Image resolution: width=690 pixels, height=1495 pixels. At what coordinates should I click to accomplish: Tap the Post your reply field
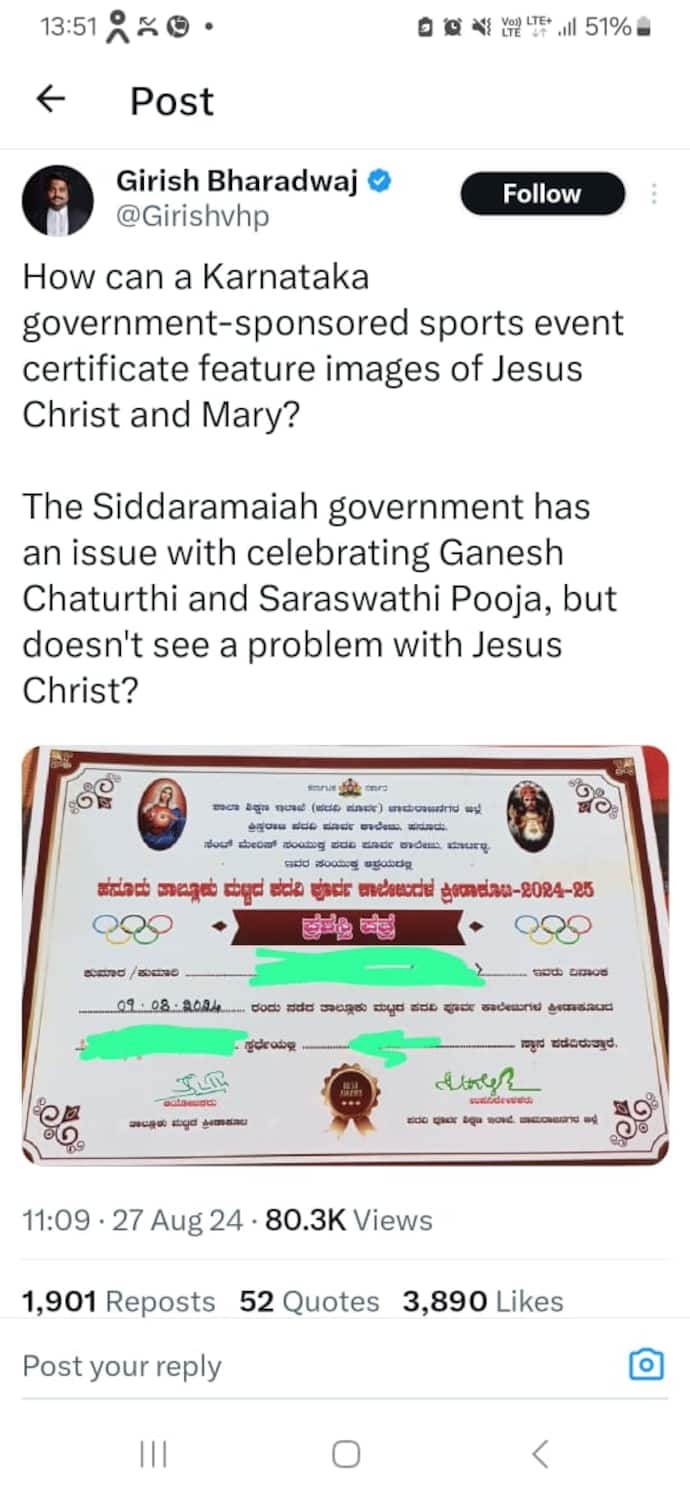[300, 1366]
